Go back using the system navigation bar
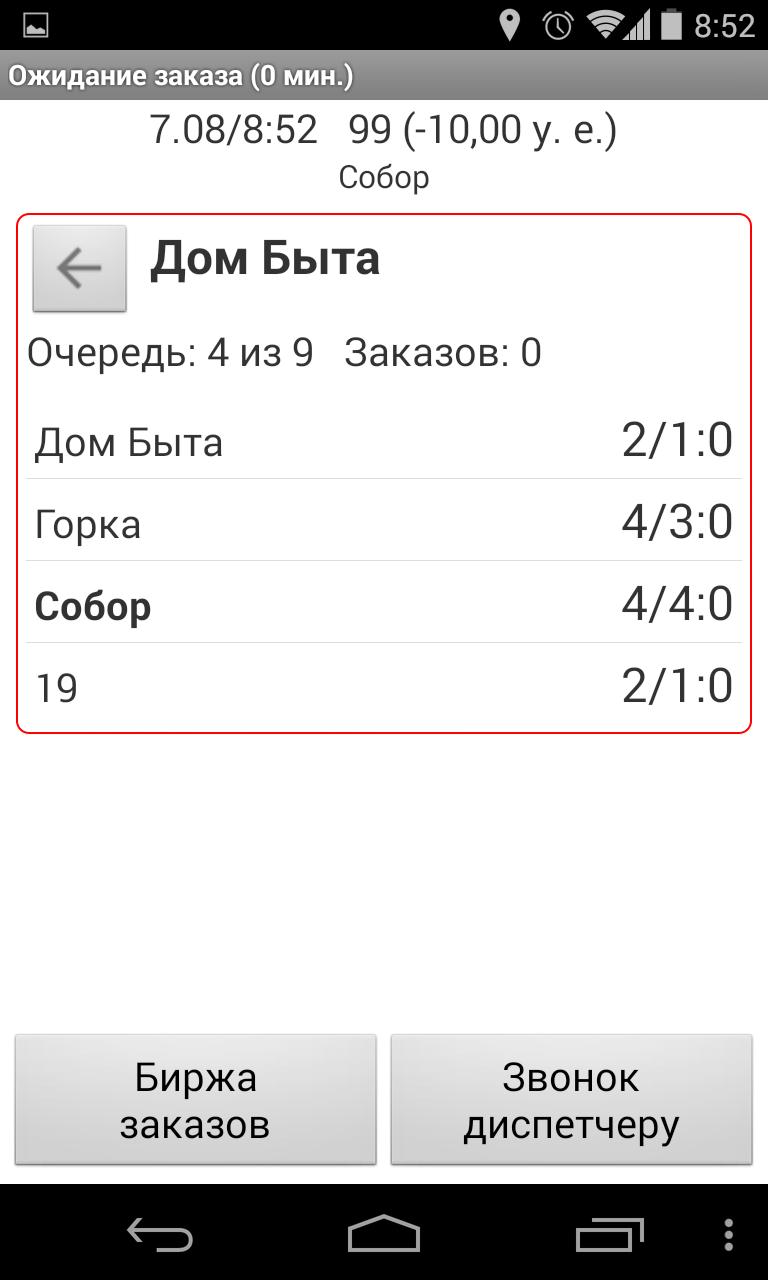The width and height of the screenshot is (768, 1280). (160, 1236)
